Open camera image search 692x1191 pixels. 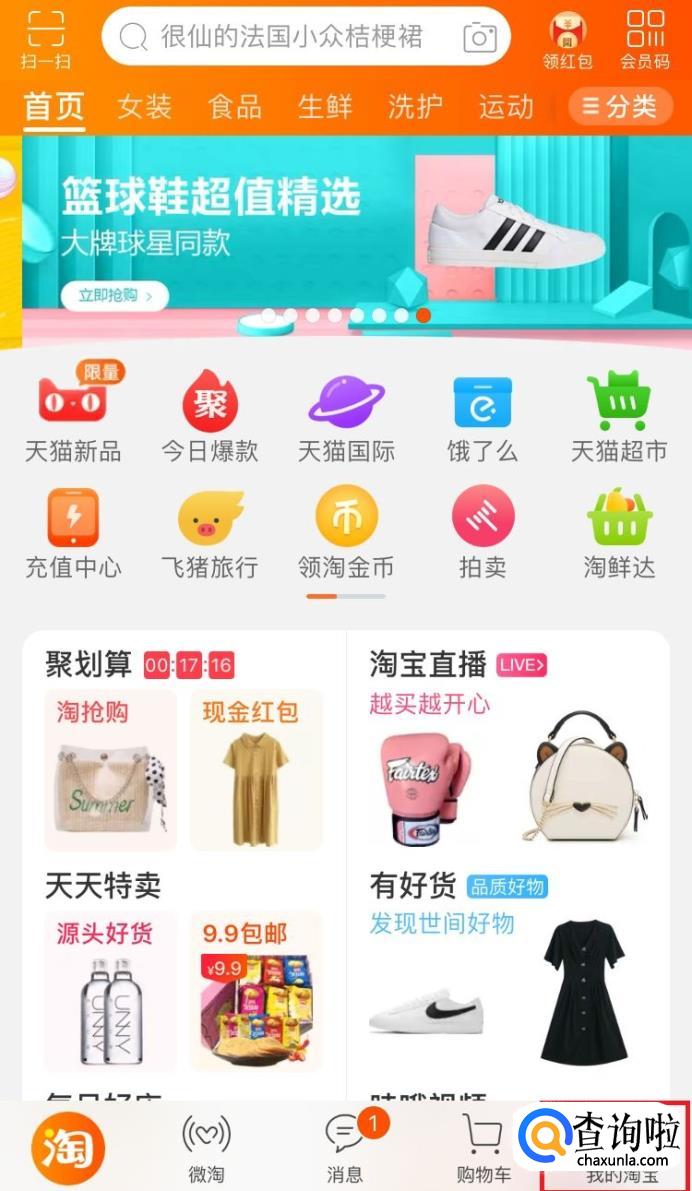click(x=480, y=38)
